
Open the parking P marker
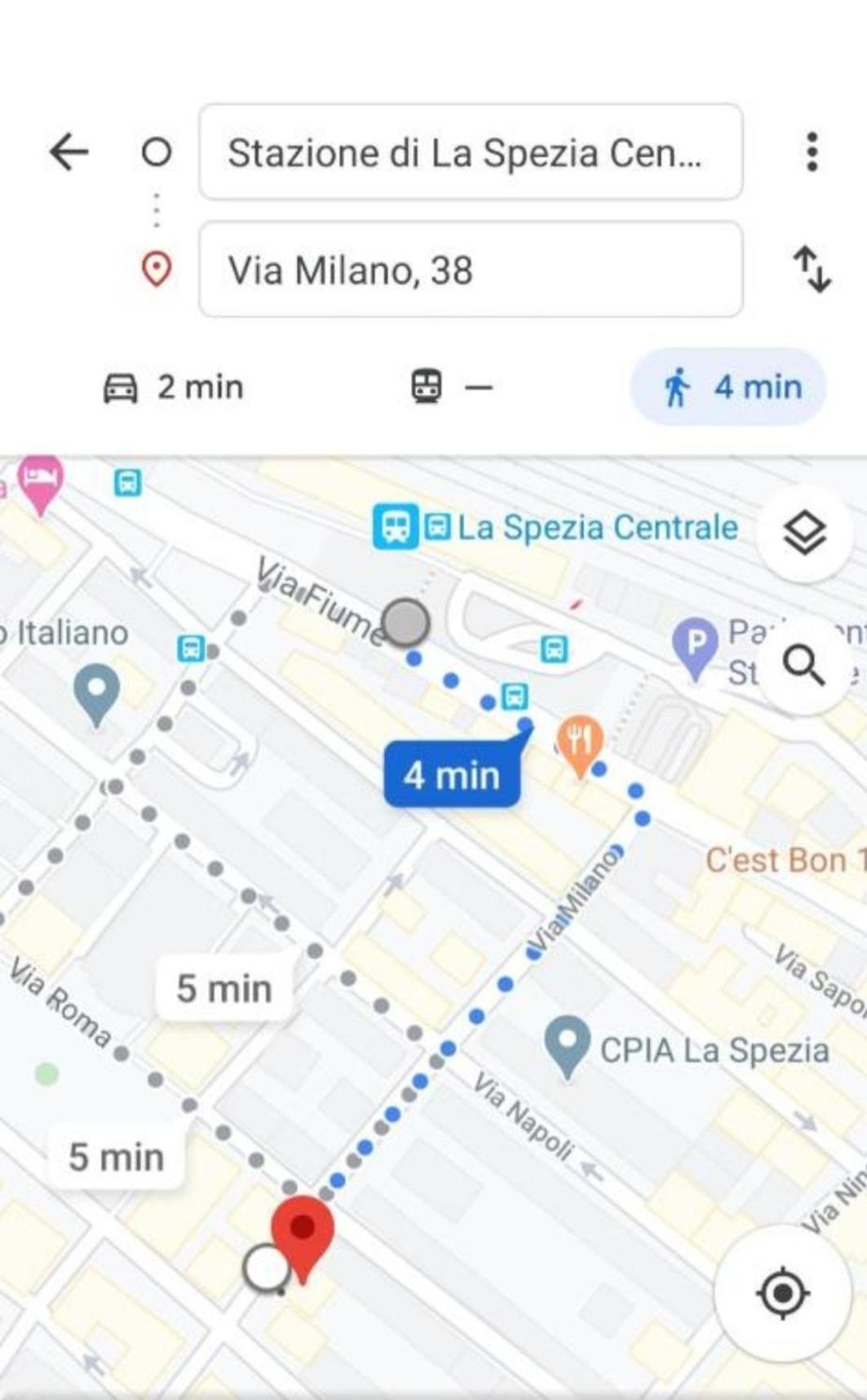(x=694, y=645)
